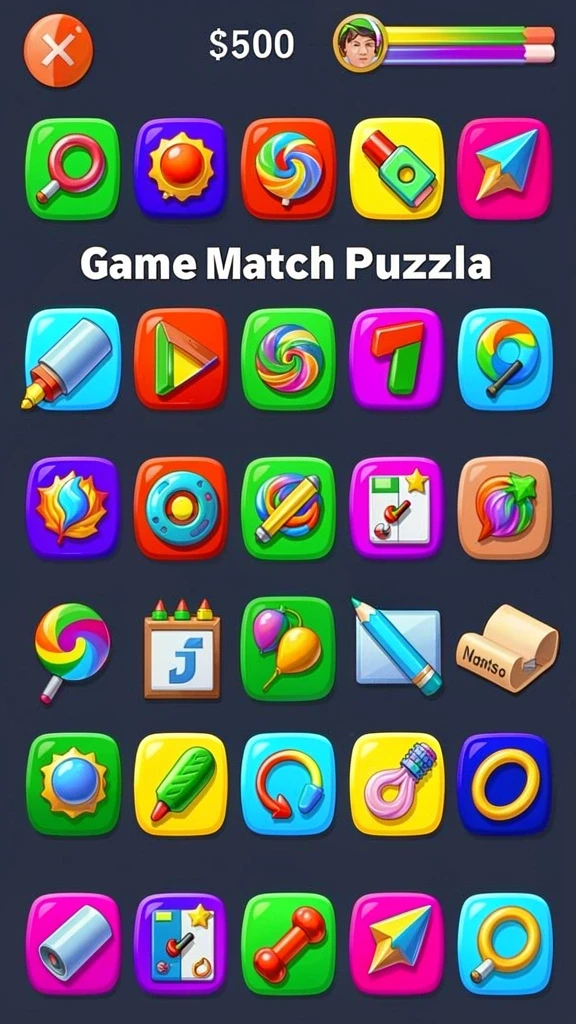Close the game with the orange X

[59, 51]
